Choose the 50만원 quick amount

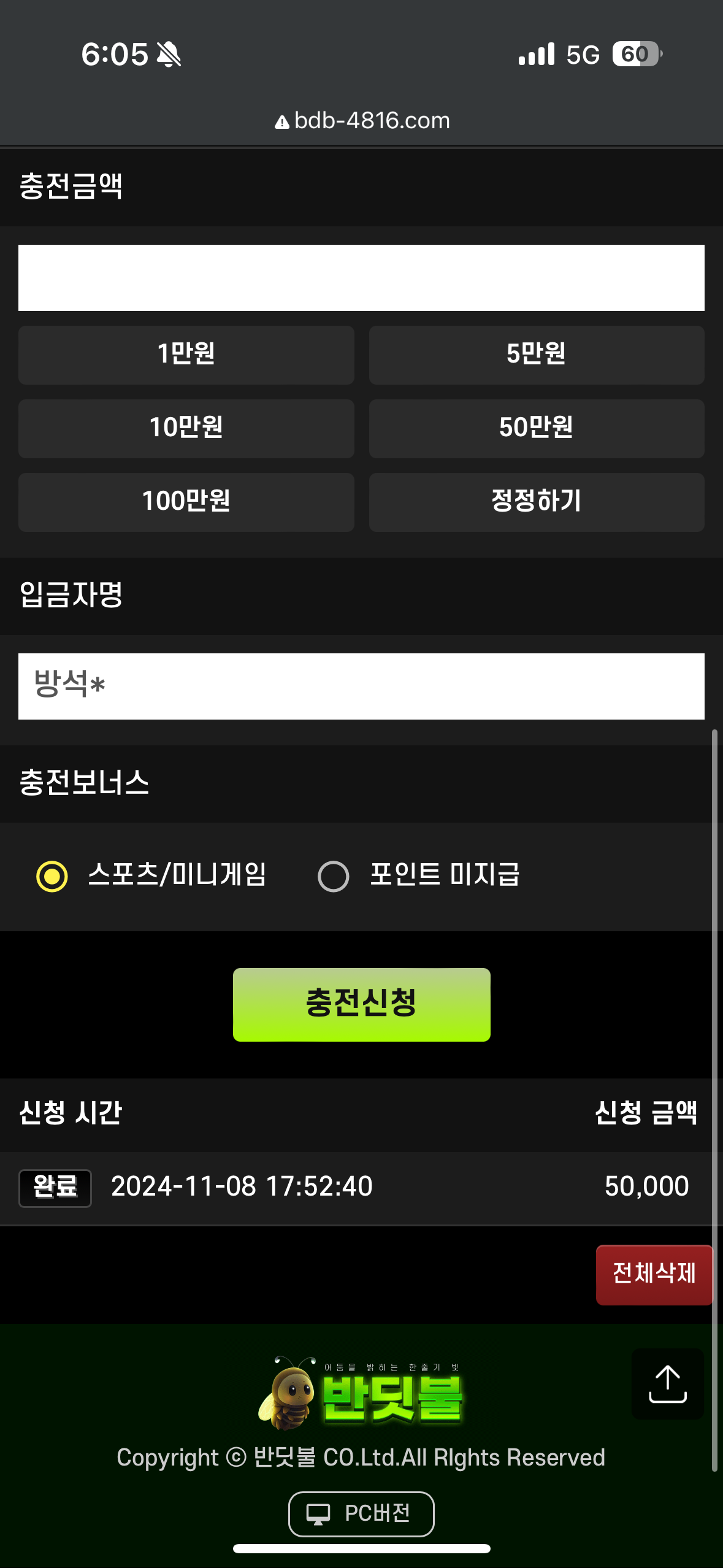536,428
